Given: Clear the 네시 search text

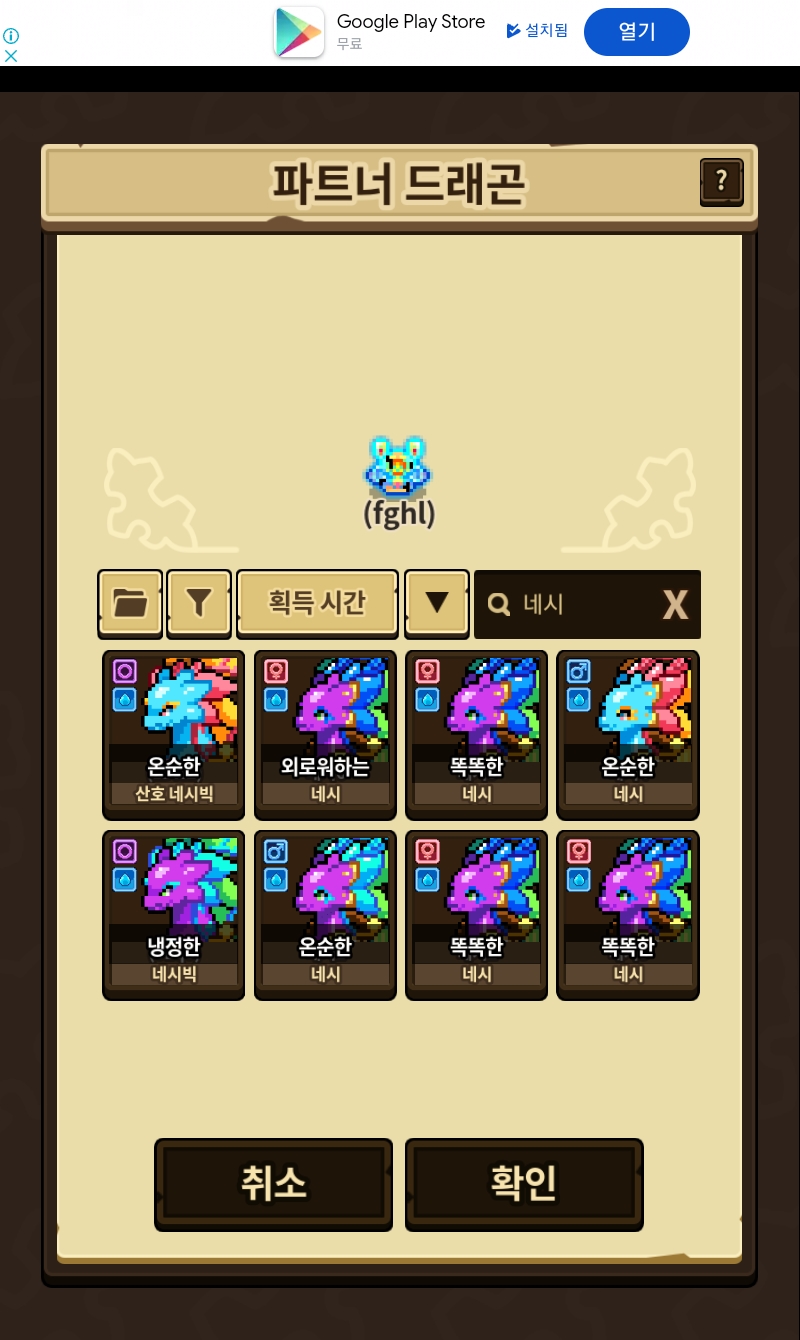Looking at the screenshot, I should [675, 604].
